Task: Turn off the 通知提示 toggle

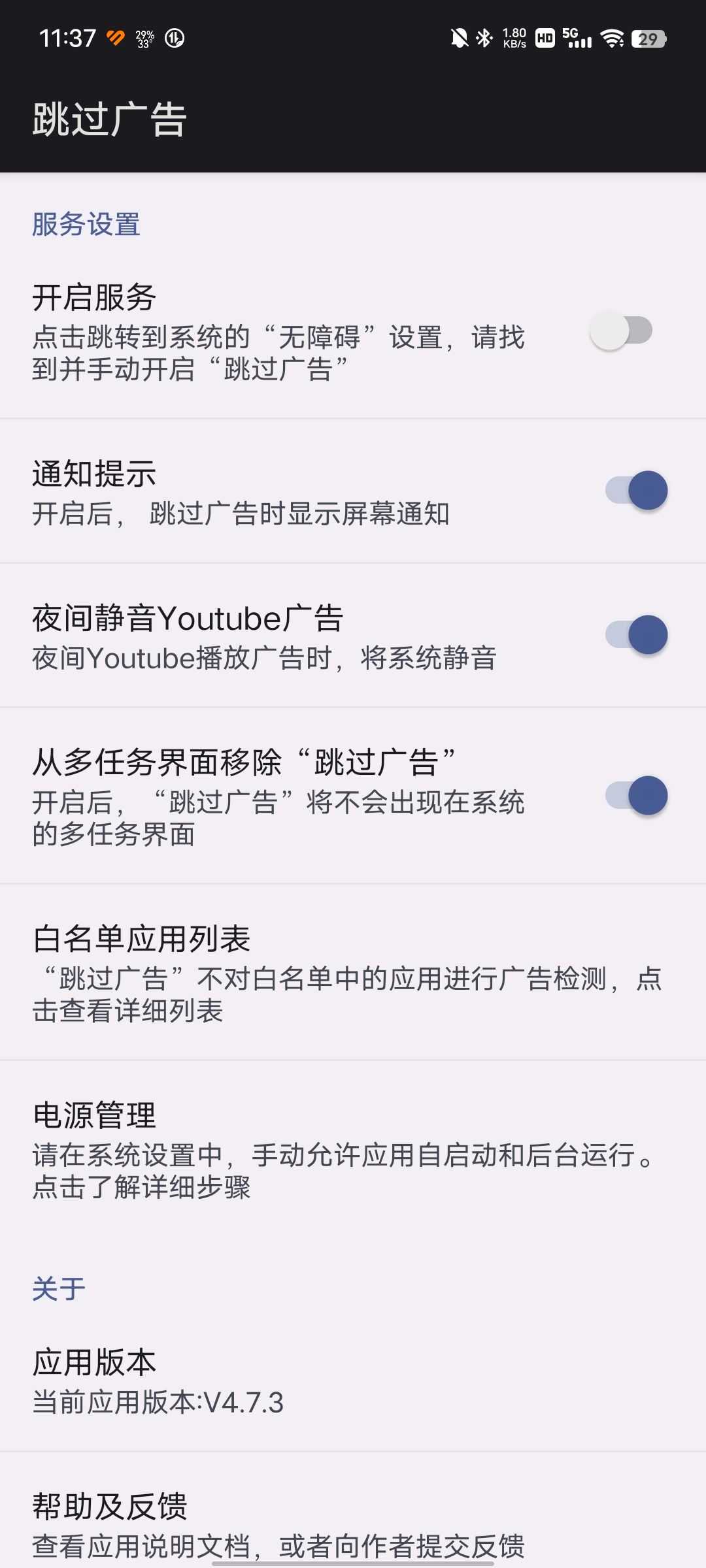Action: coord(636,490)
